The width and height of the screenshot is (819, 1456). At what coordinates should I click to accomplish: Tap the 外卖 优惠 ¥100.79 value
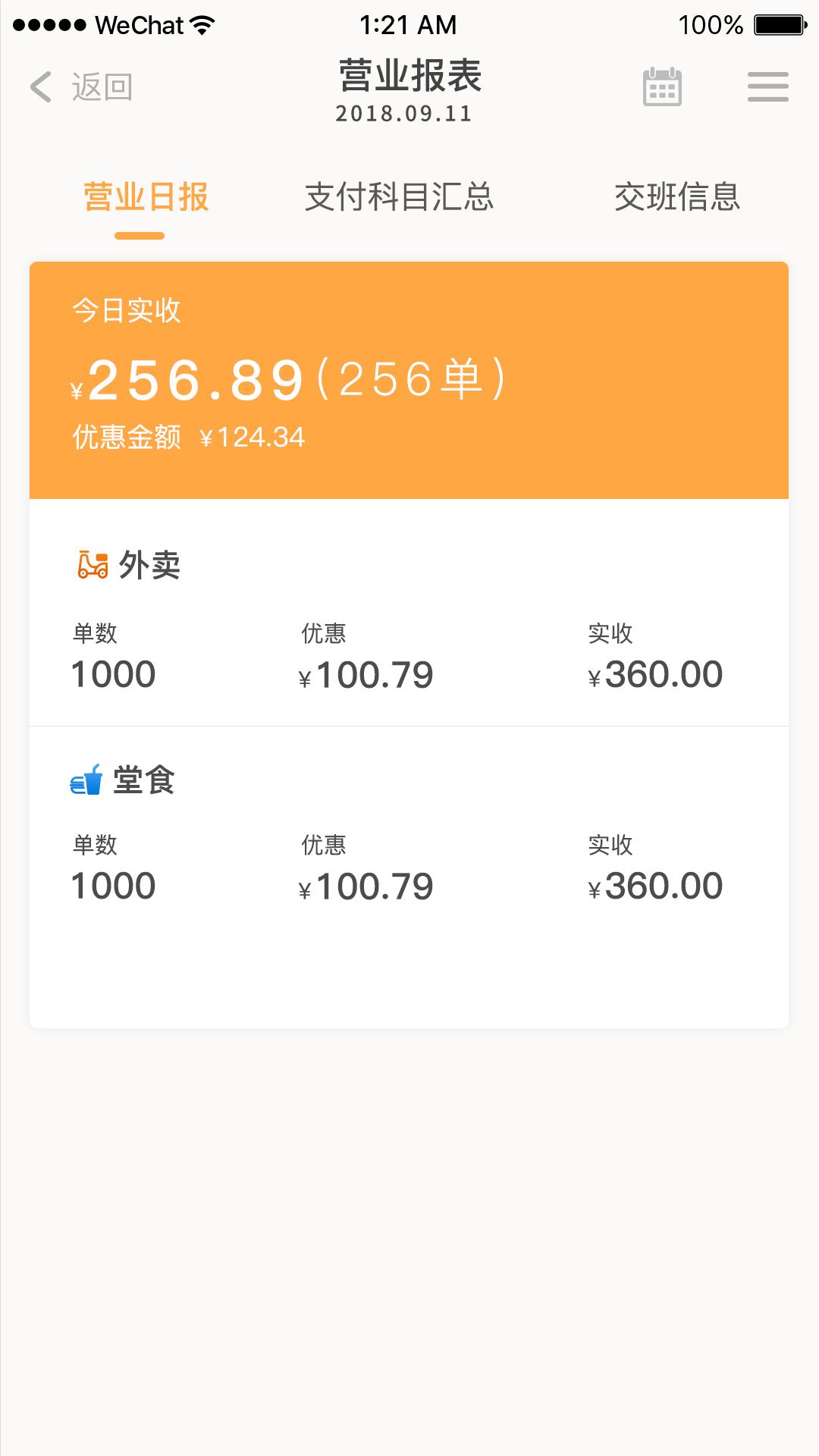coord(367,673)
